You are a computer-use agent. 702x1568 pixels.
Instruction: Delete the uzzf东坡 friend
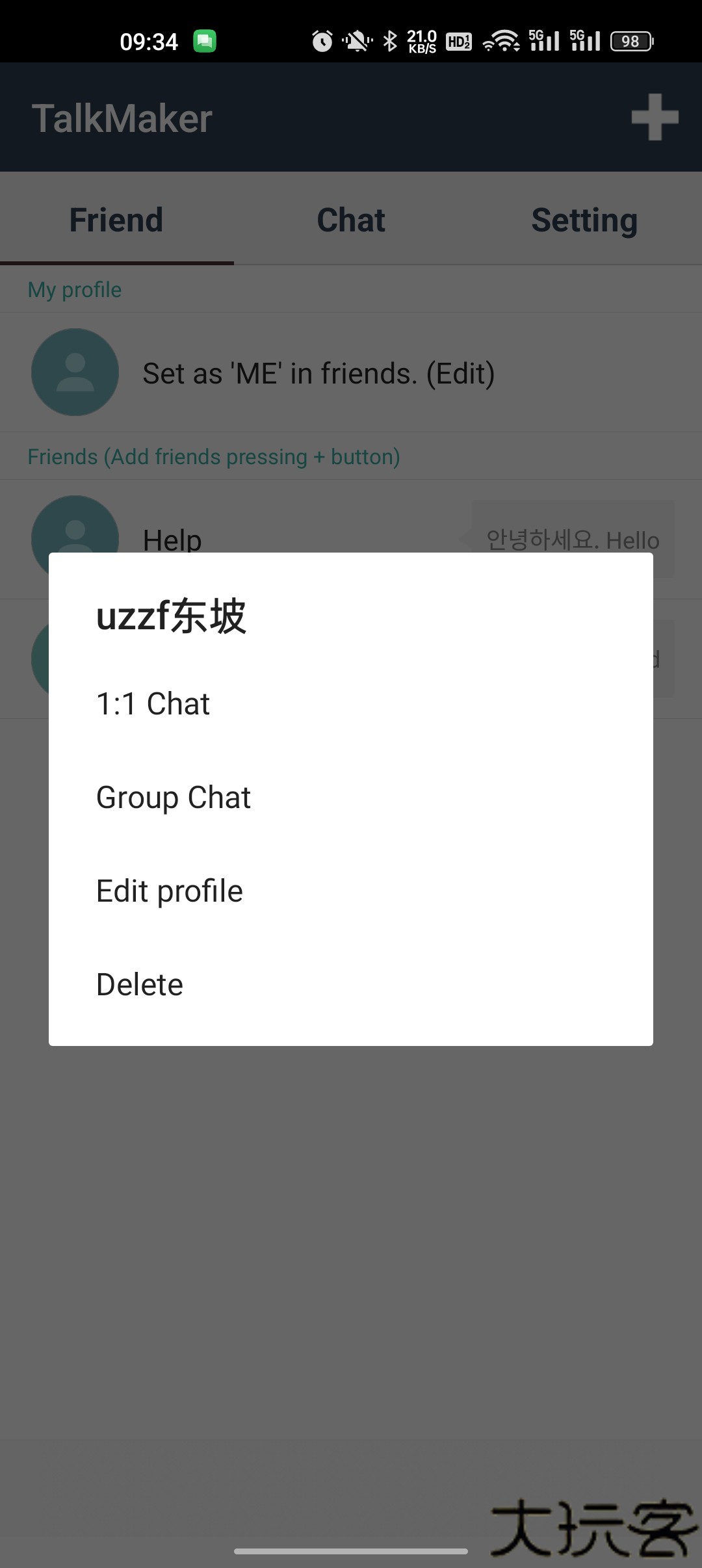coord(139,984)
